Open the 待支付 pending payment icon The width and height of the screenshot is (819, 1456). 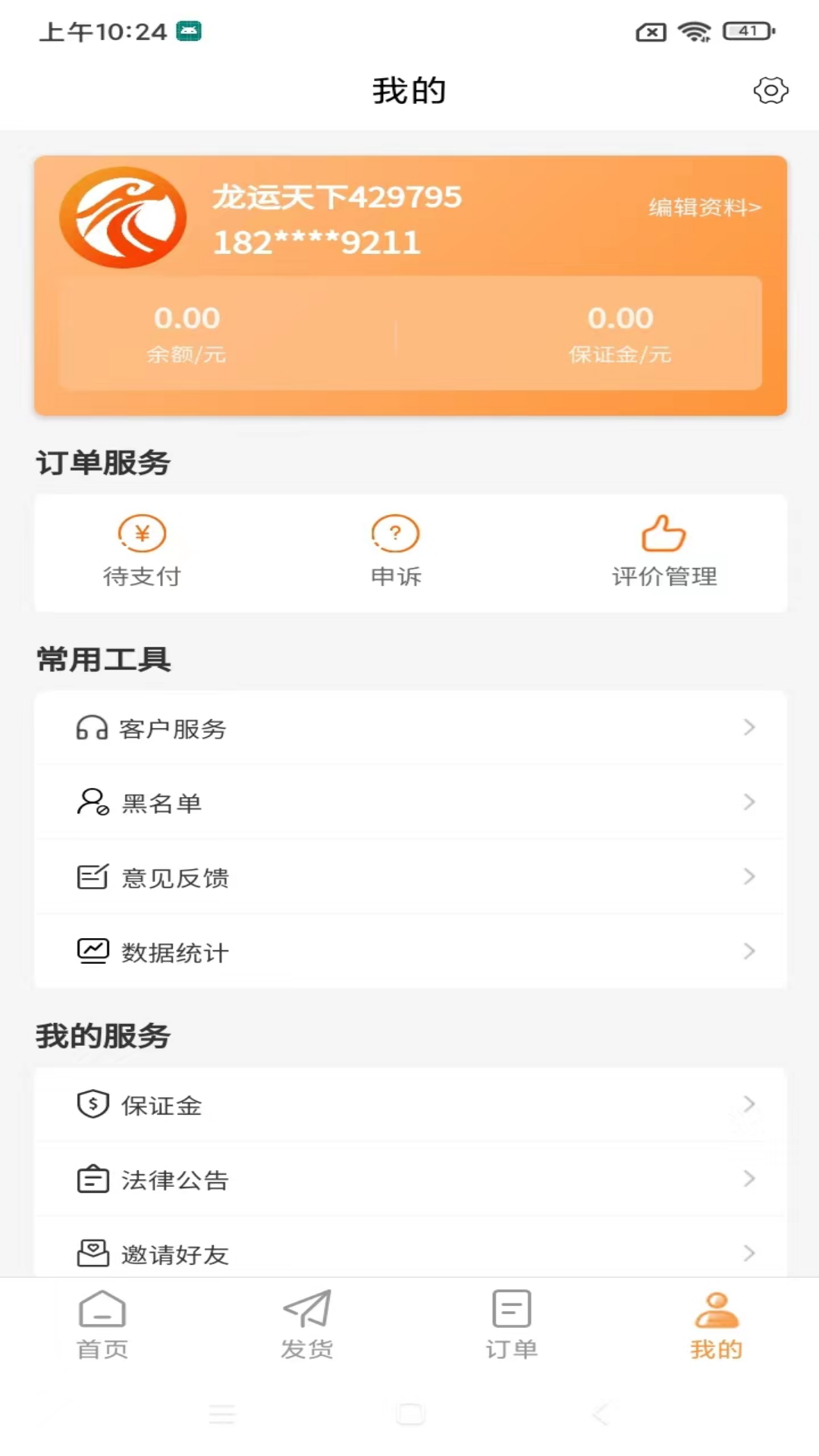(x=141, y=533)
